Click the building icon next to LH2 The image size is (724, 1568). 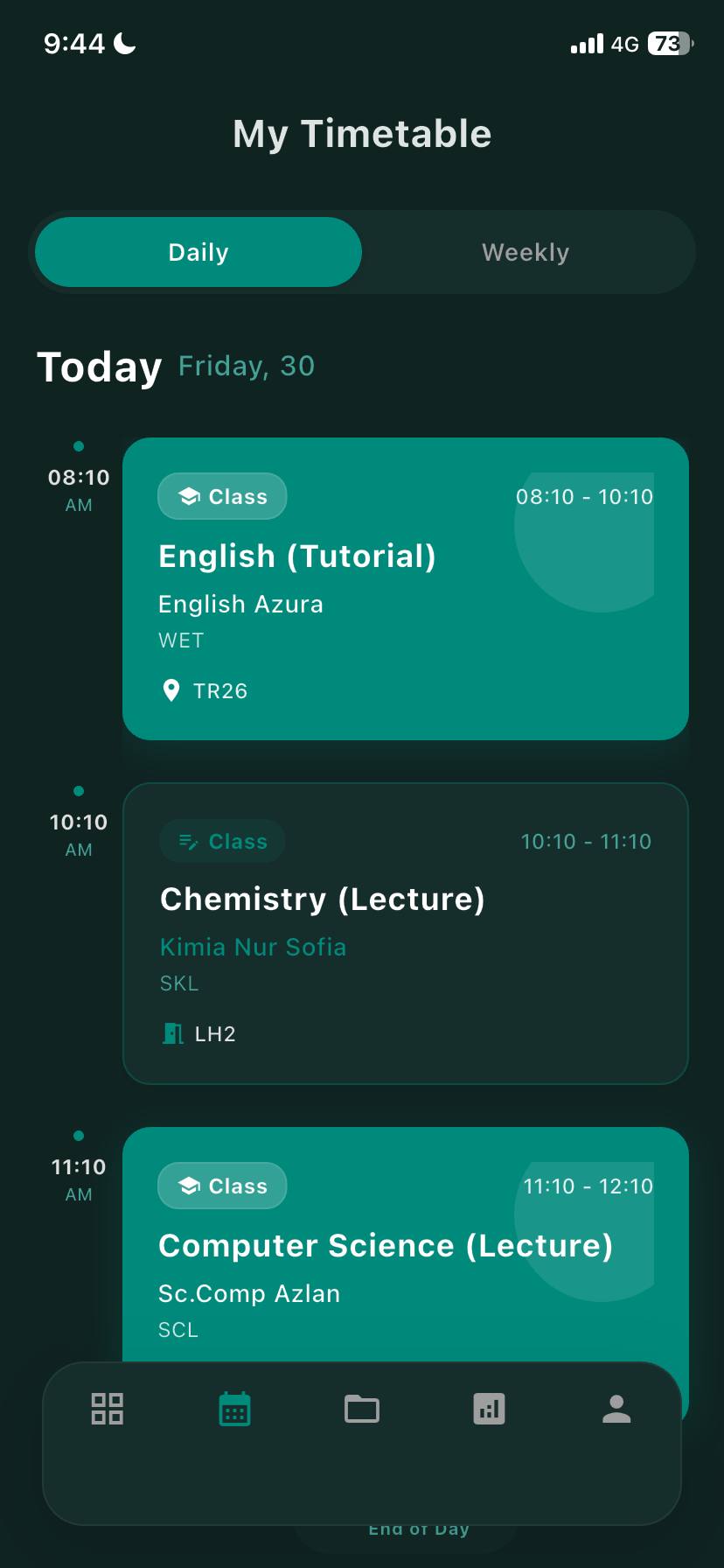click(x=172, y=1033)
